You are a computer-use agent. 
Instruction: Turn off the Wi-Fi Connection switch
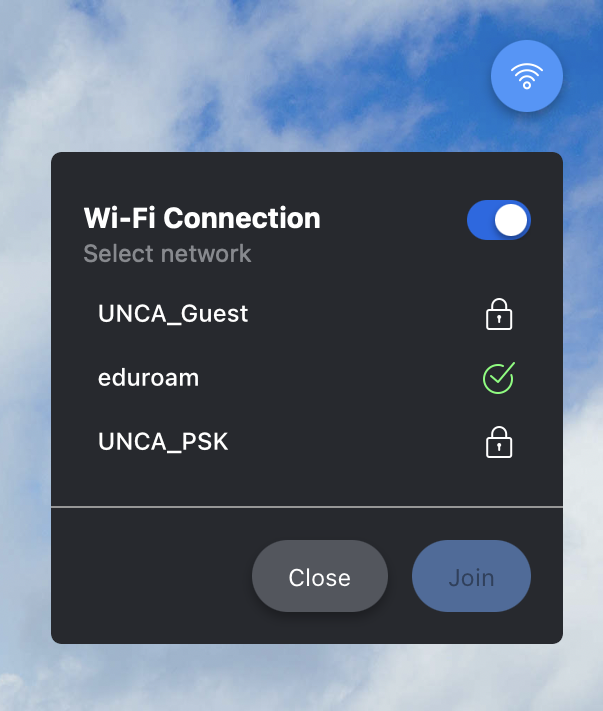point(498,221)
